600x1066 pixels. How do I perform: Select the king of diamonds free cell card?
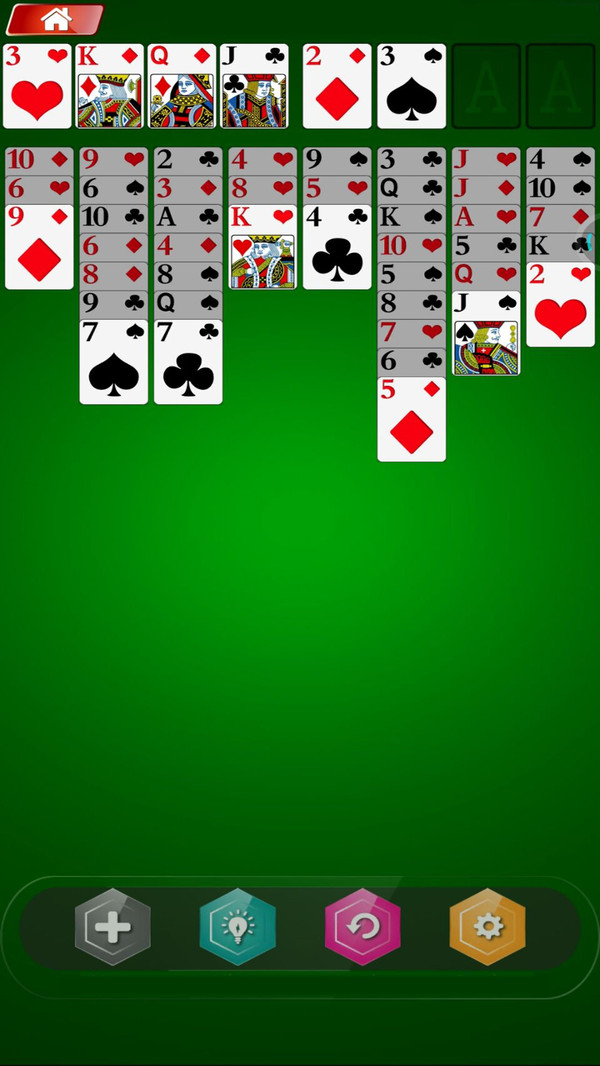[110, 86]
